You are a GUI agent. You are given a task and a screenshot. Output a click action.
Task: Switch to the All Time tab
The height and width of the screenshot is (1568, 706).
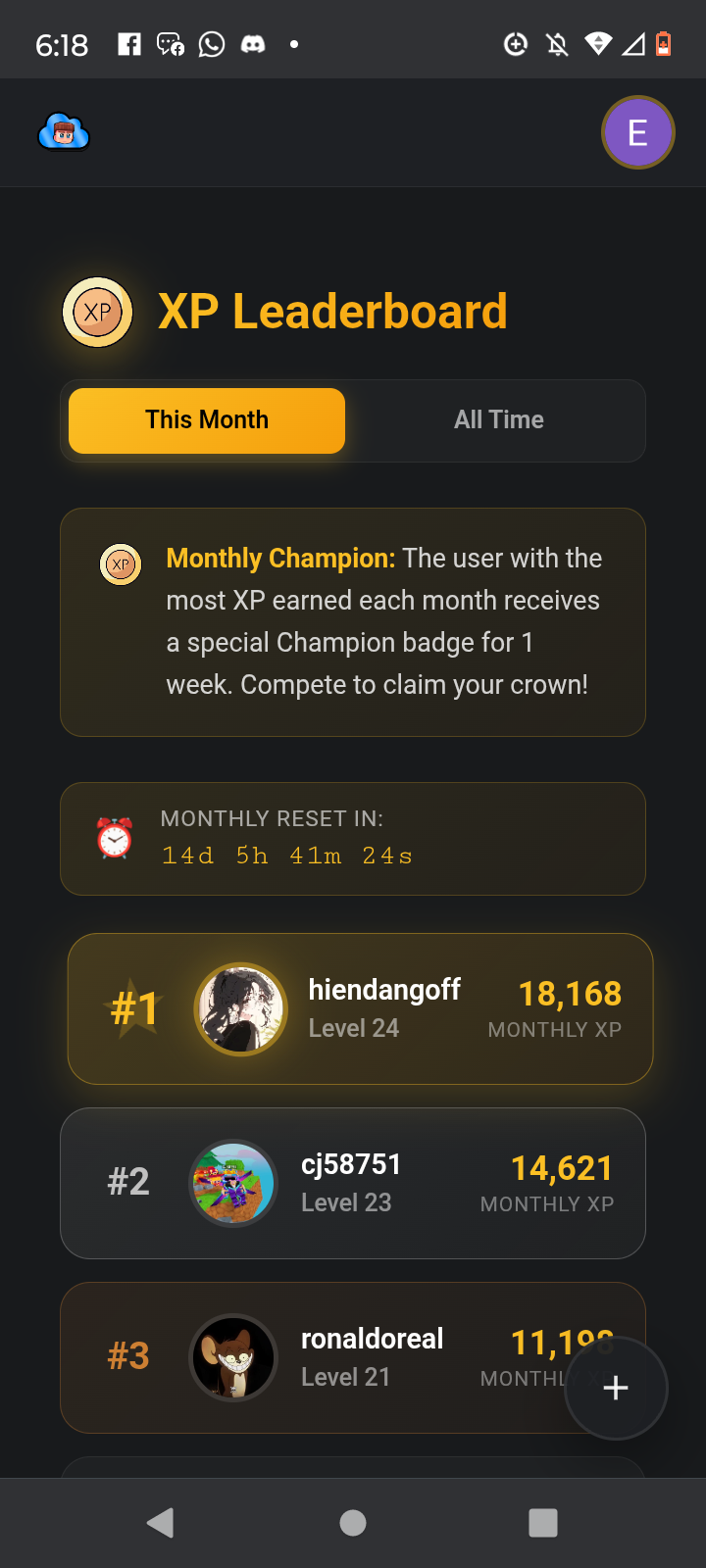pos(498,420)
